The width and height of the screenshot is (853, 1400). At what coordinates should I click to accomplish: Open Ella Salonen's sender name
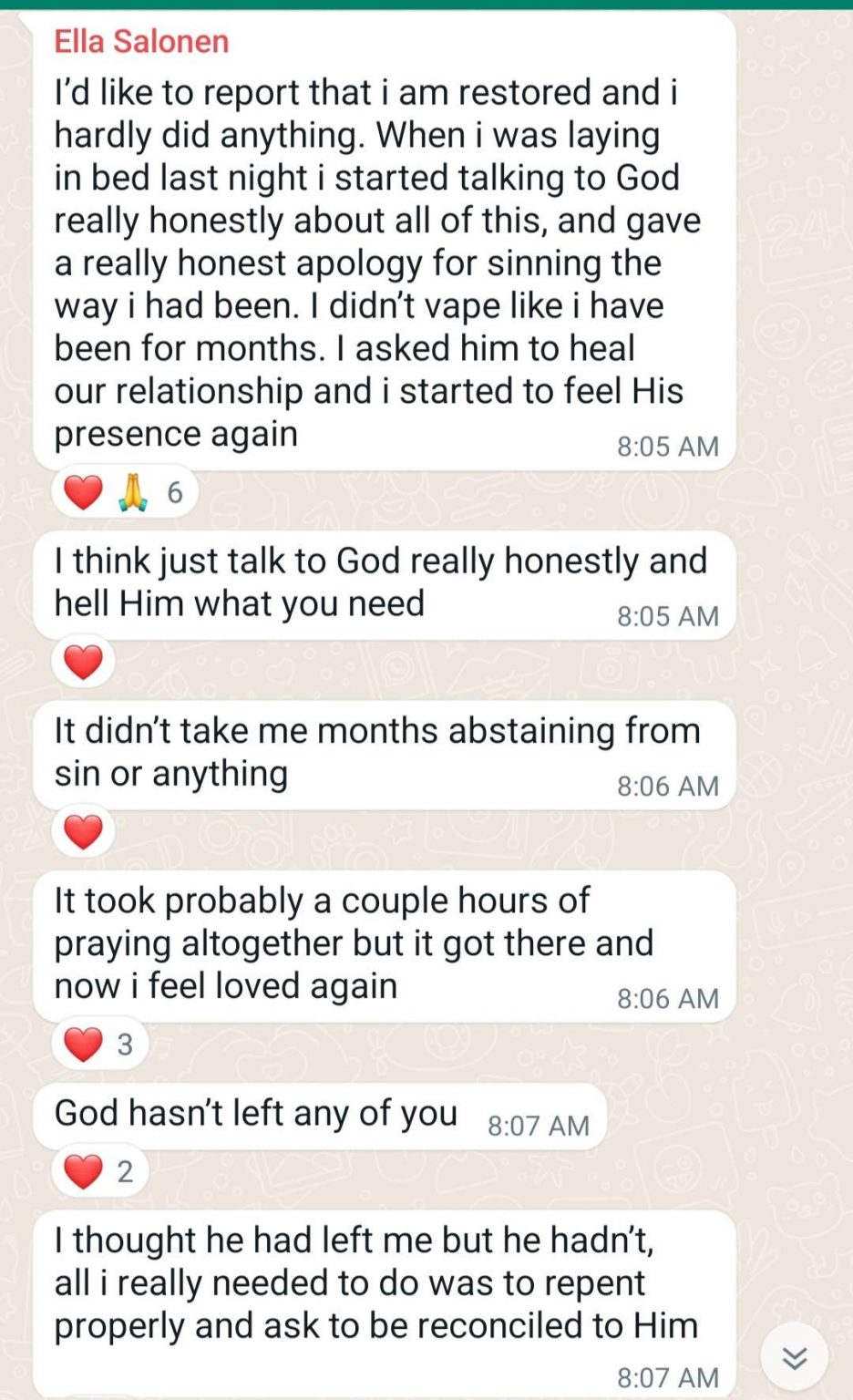[x=141, y=41]
